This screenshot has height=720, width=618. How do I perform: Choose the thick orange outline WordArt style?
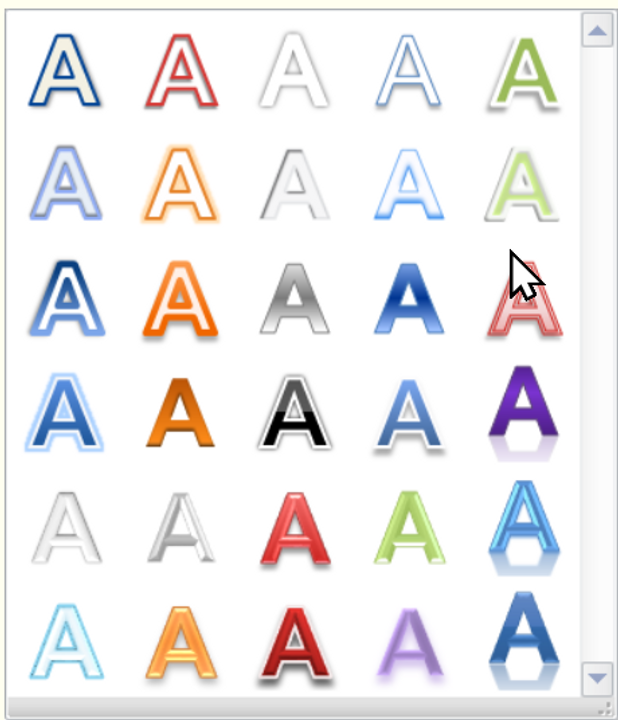pos(181,298)
